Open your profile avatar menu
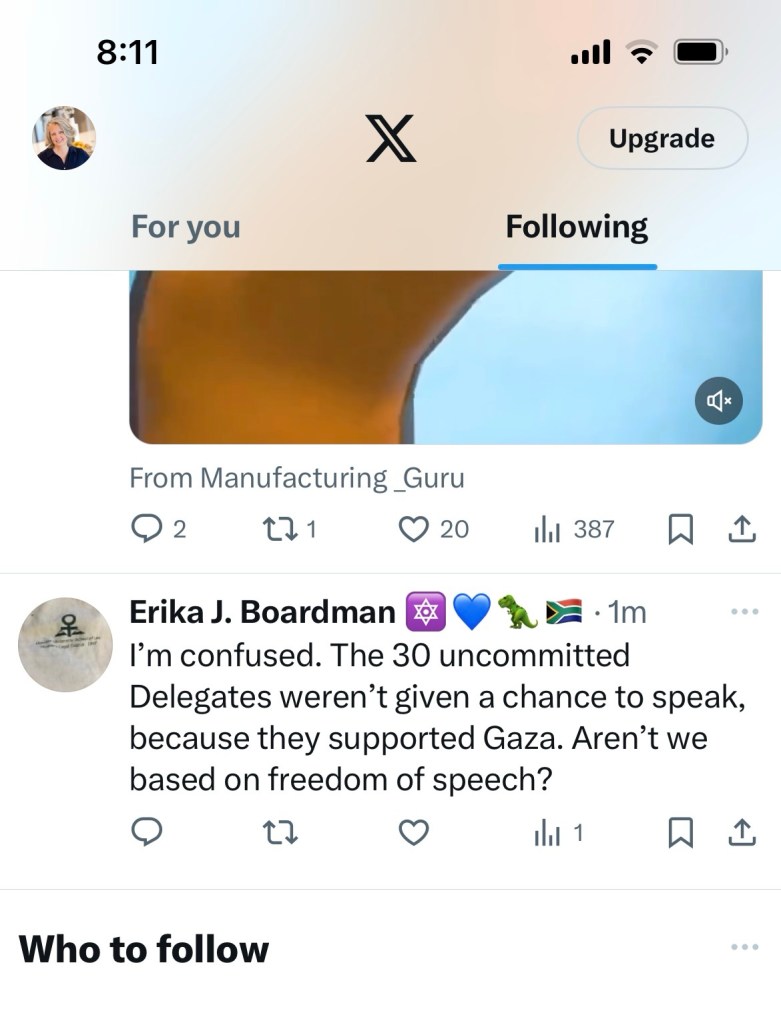 (x=64, y=138)
